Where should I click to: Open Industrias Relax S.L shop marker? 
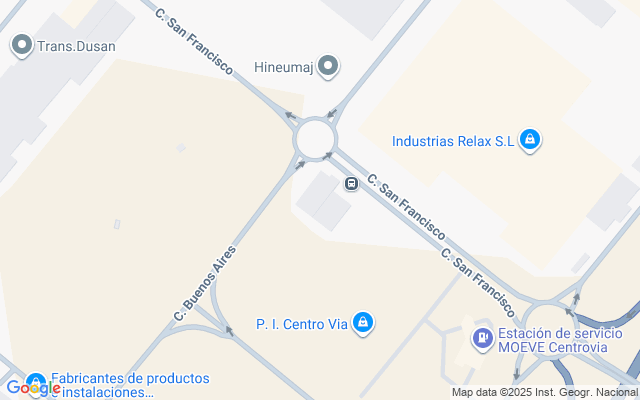click(530, 141)
